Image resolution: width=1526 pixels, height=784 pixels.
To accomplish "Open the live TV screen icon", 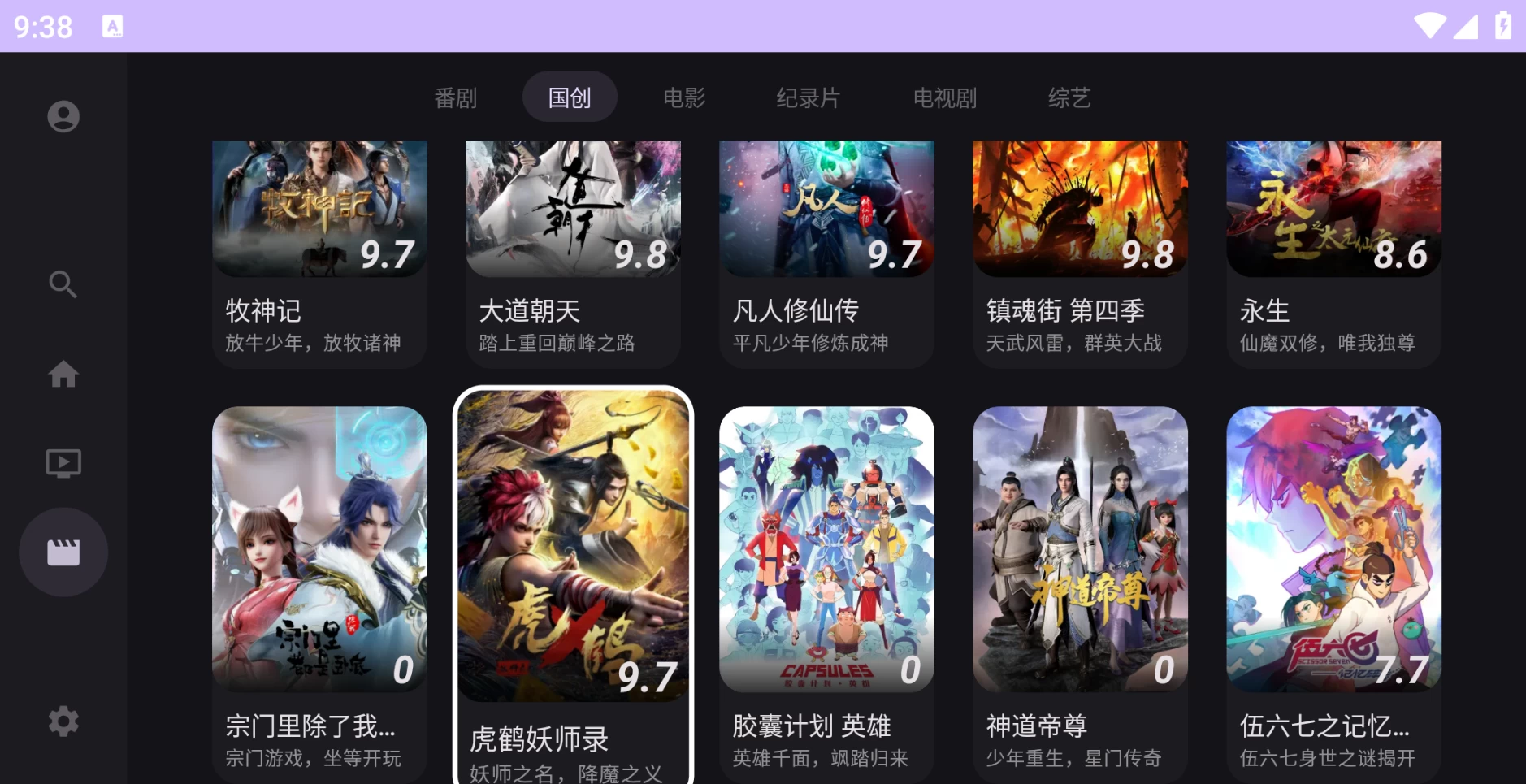I will click(63, 463).
